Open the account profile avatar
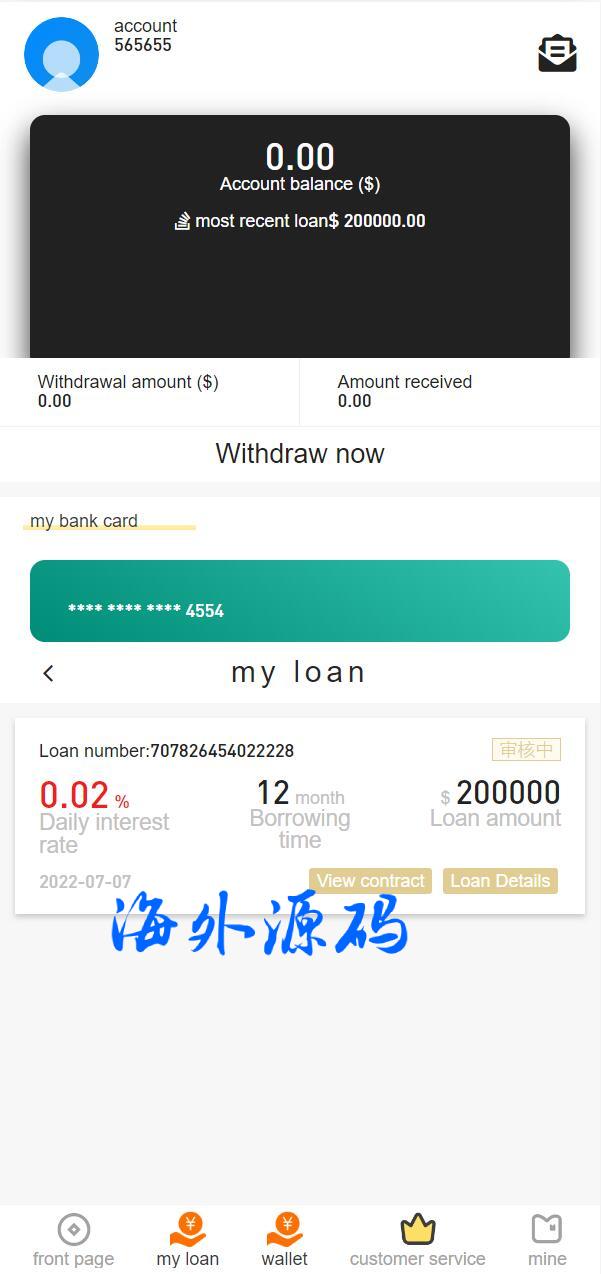601x1274 pixels. tap(61, 54)
